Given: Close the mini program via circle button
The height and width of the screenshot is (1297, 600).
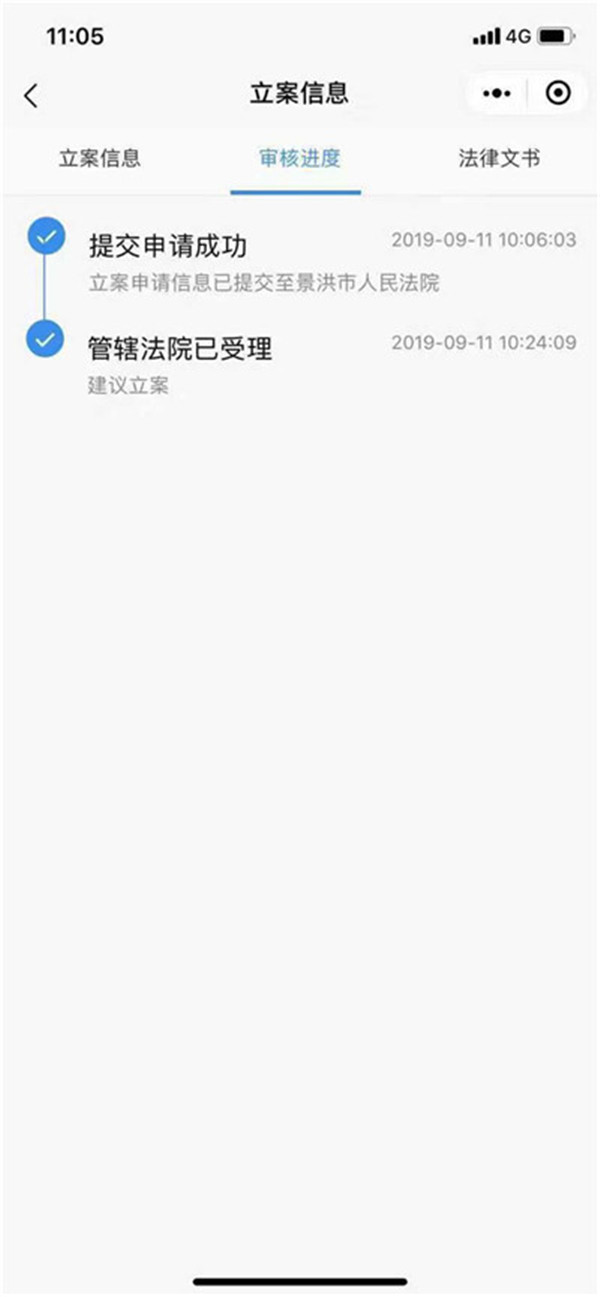Looking at the screenshot, I should 558,93.
